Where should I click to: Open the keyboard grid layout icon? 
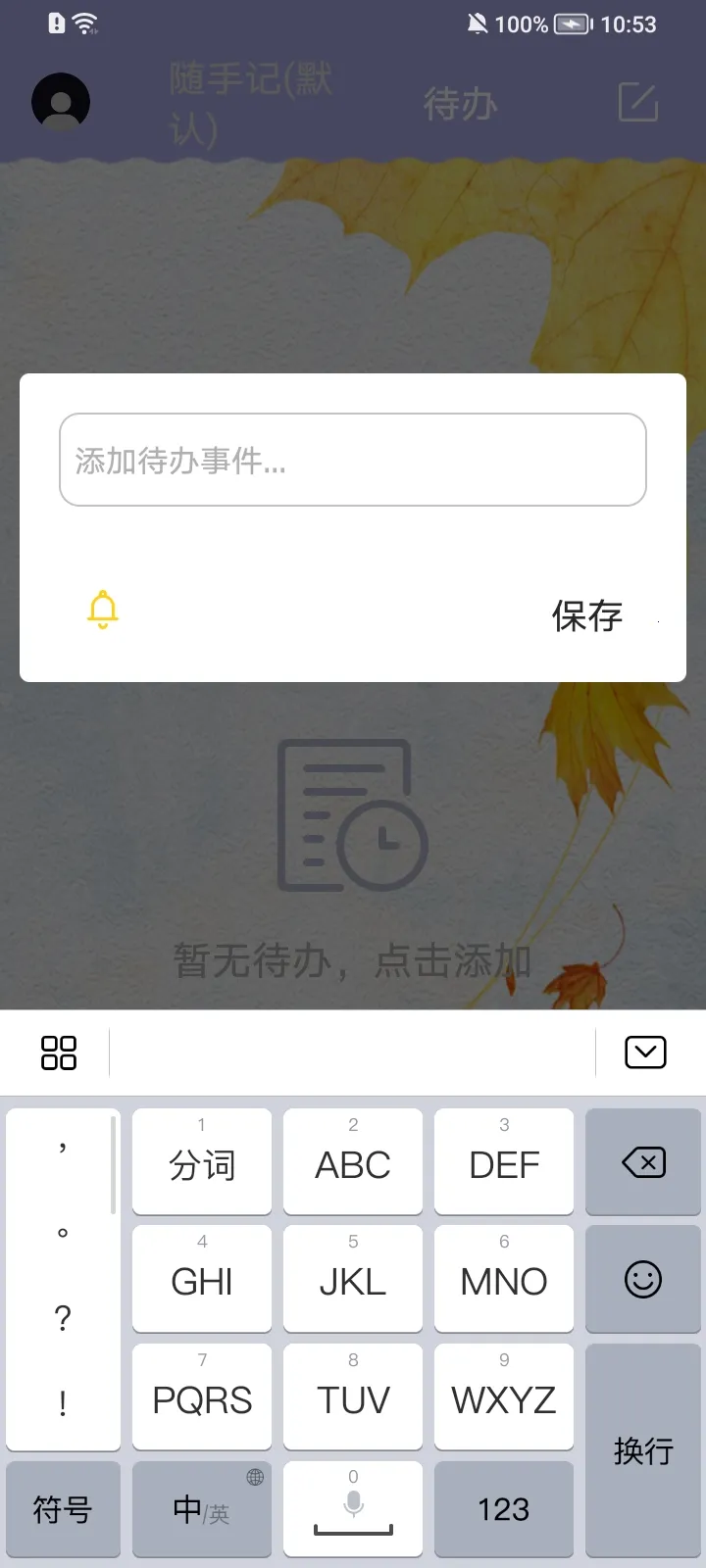click(60, 1052)
